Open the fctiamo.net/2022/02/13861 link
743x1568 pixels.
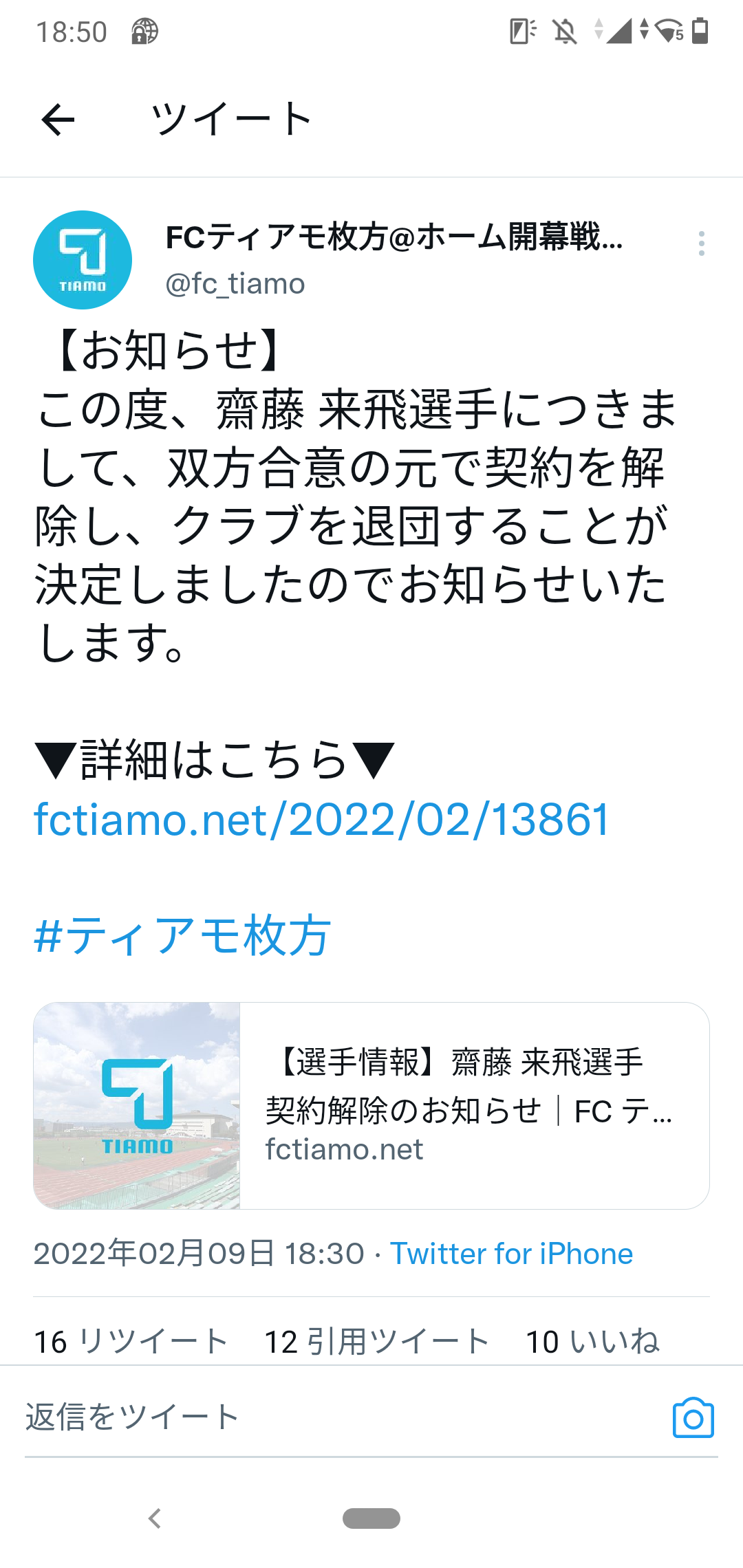[322, 820]
